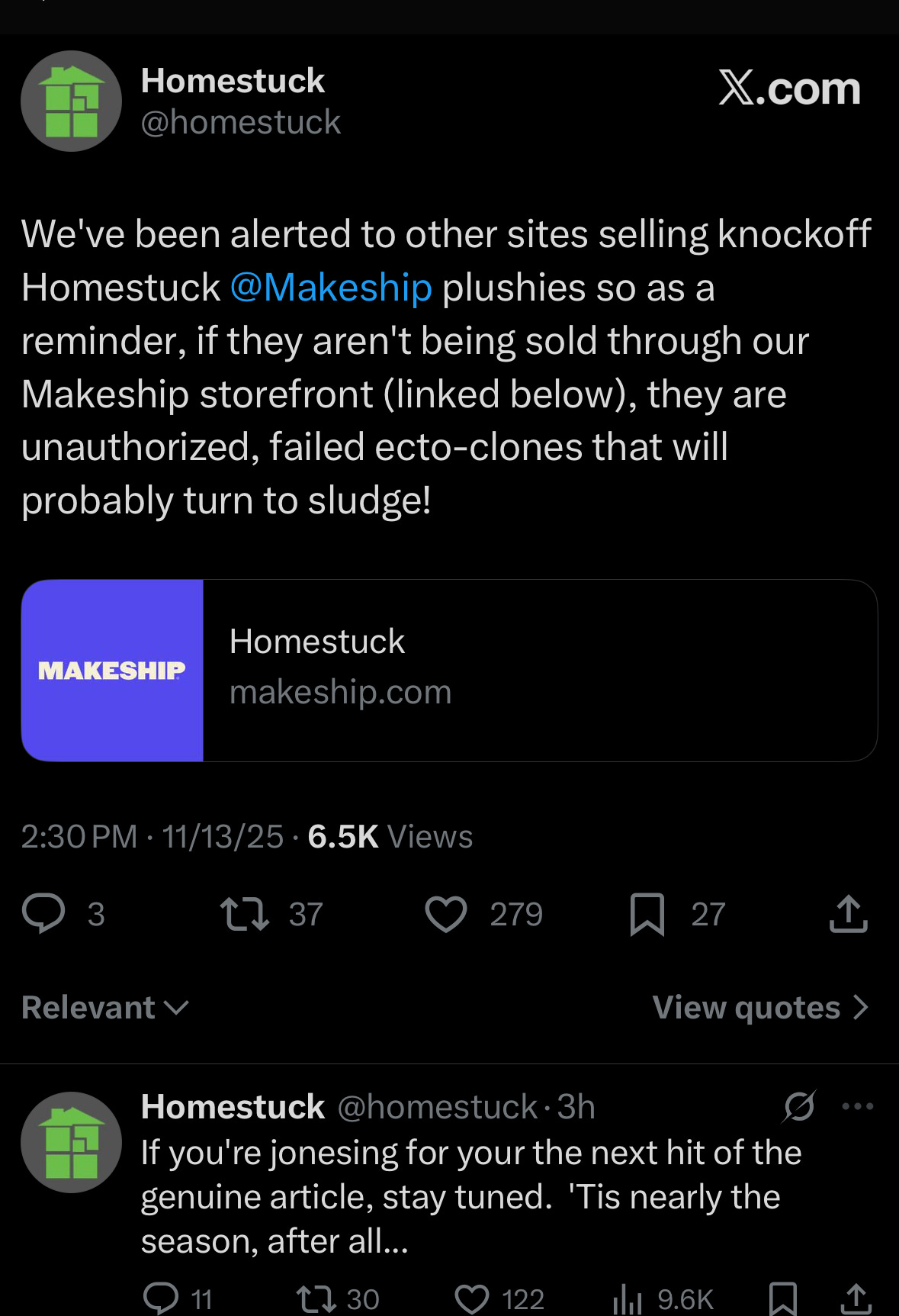The width and height of the screenshot is (899, 1316).
Task: Reply to the main post with 3 comments
Action: pyautogui.click(x=44, y=913)
